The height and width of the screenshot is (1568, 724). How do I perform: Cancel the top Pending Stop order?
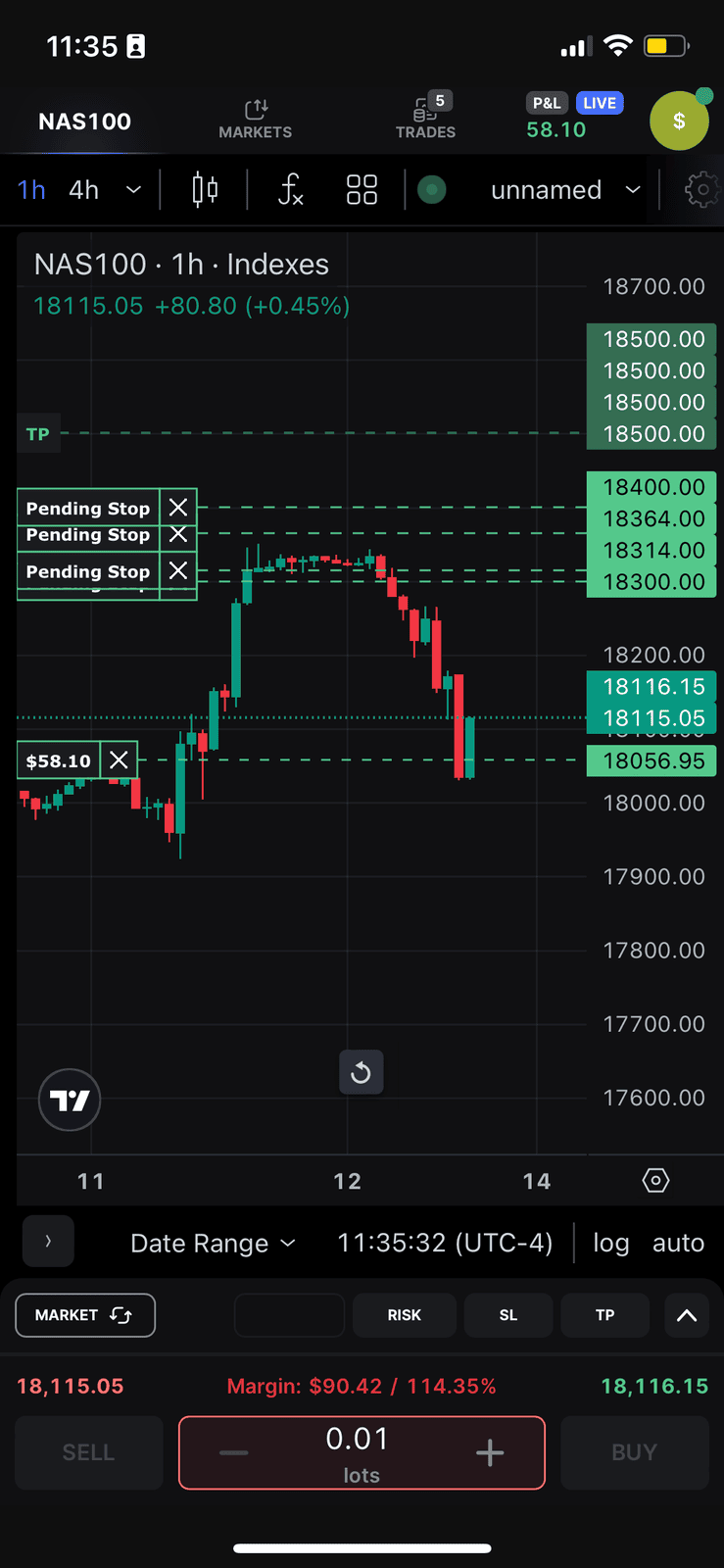(178, 508)
